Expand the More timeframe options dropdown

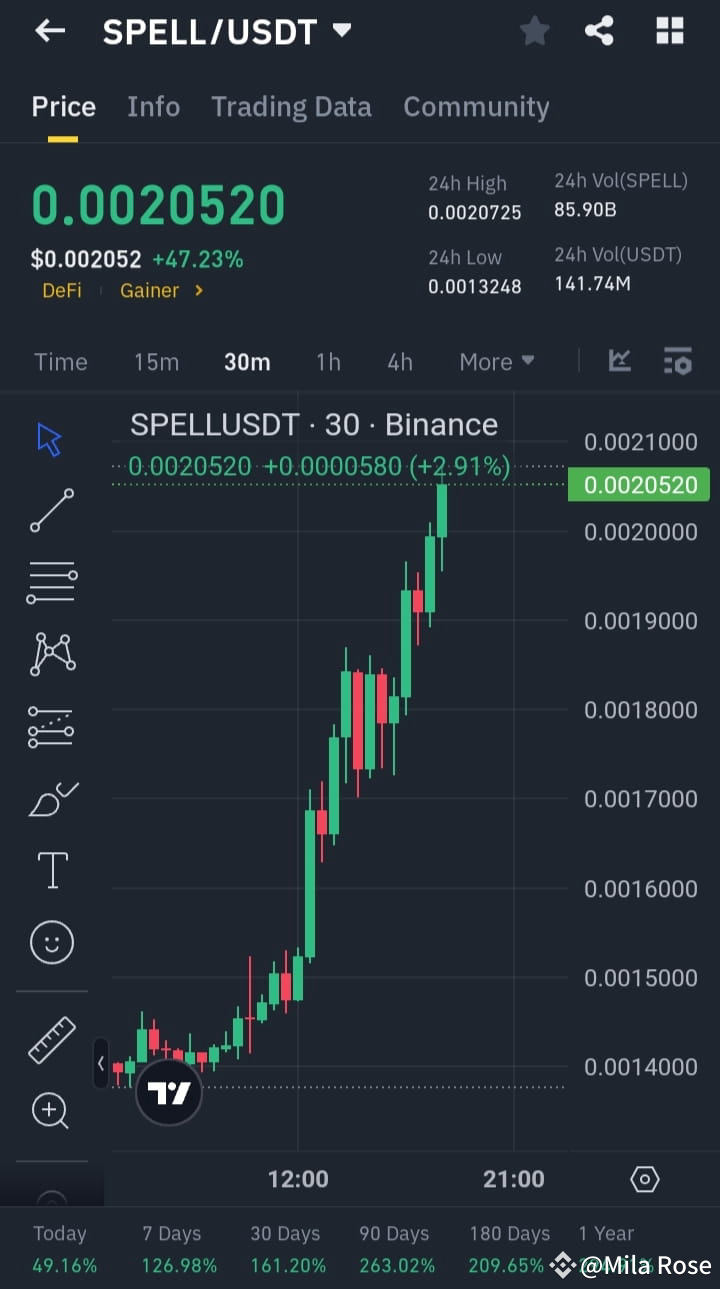[497, 362]
